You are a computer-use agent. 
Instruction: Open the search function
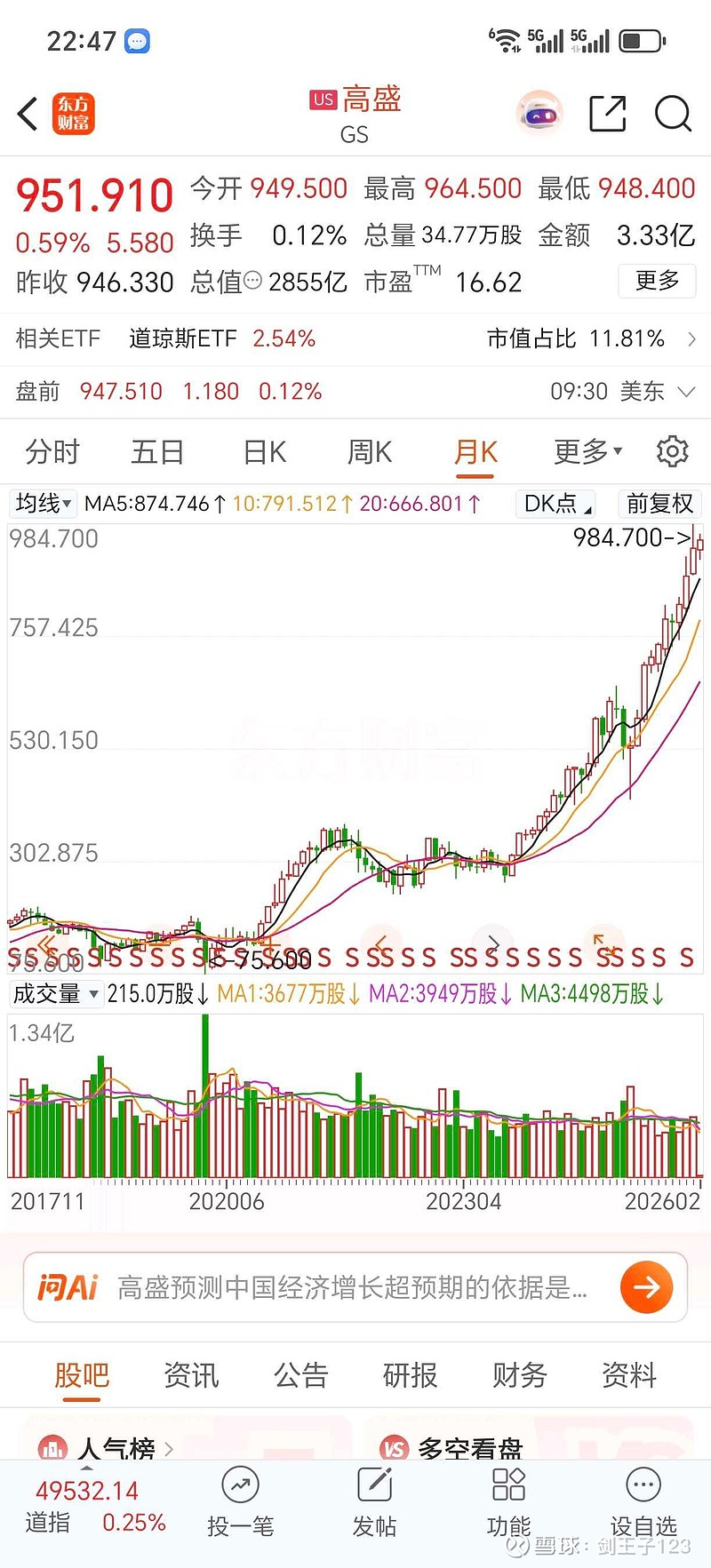pyautogui.click(x=674, y=115)
